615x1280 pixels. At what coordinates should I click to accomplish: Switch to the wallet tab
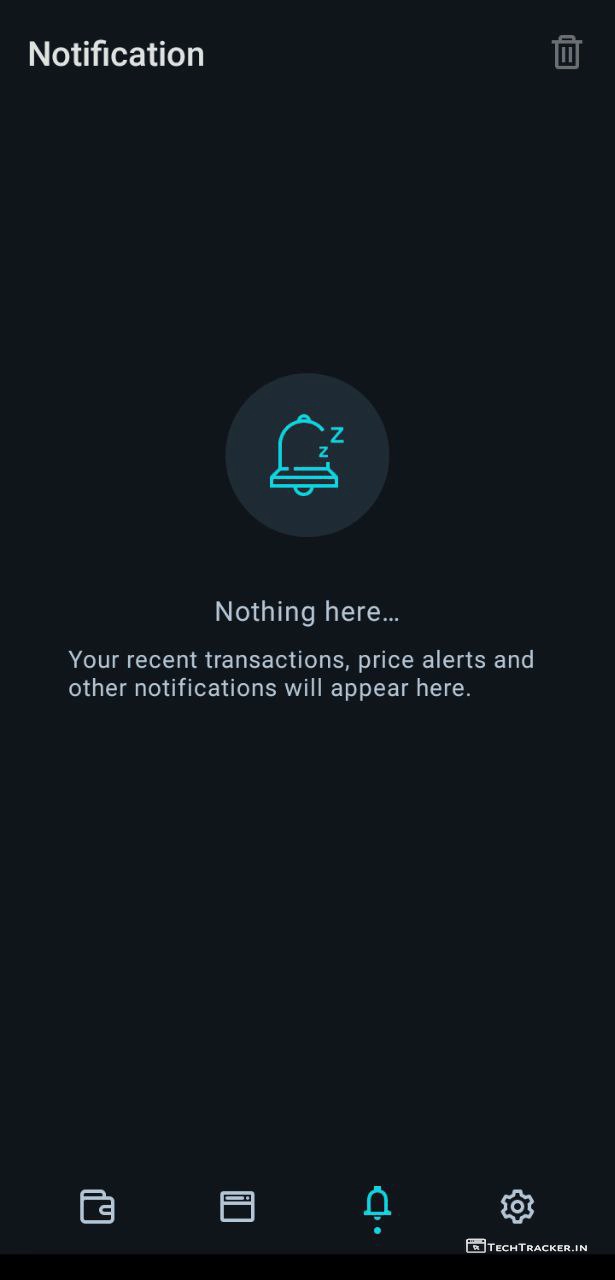point(97,1206)
